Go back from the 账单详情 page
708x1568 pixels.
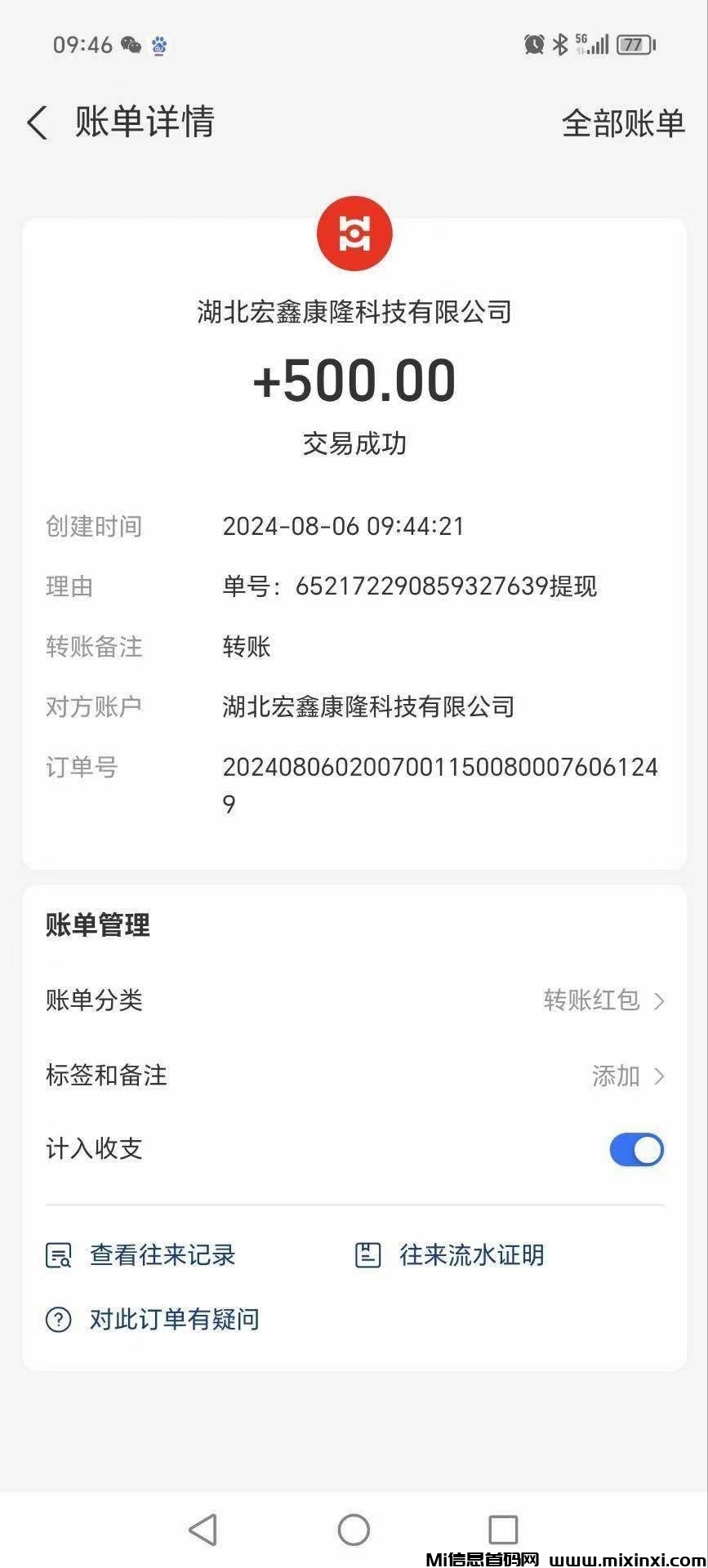(x=38, y=123)
